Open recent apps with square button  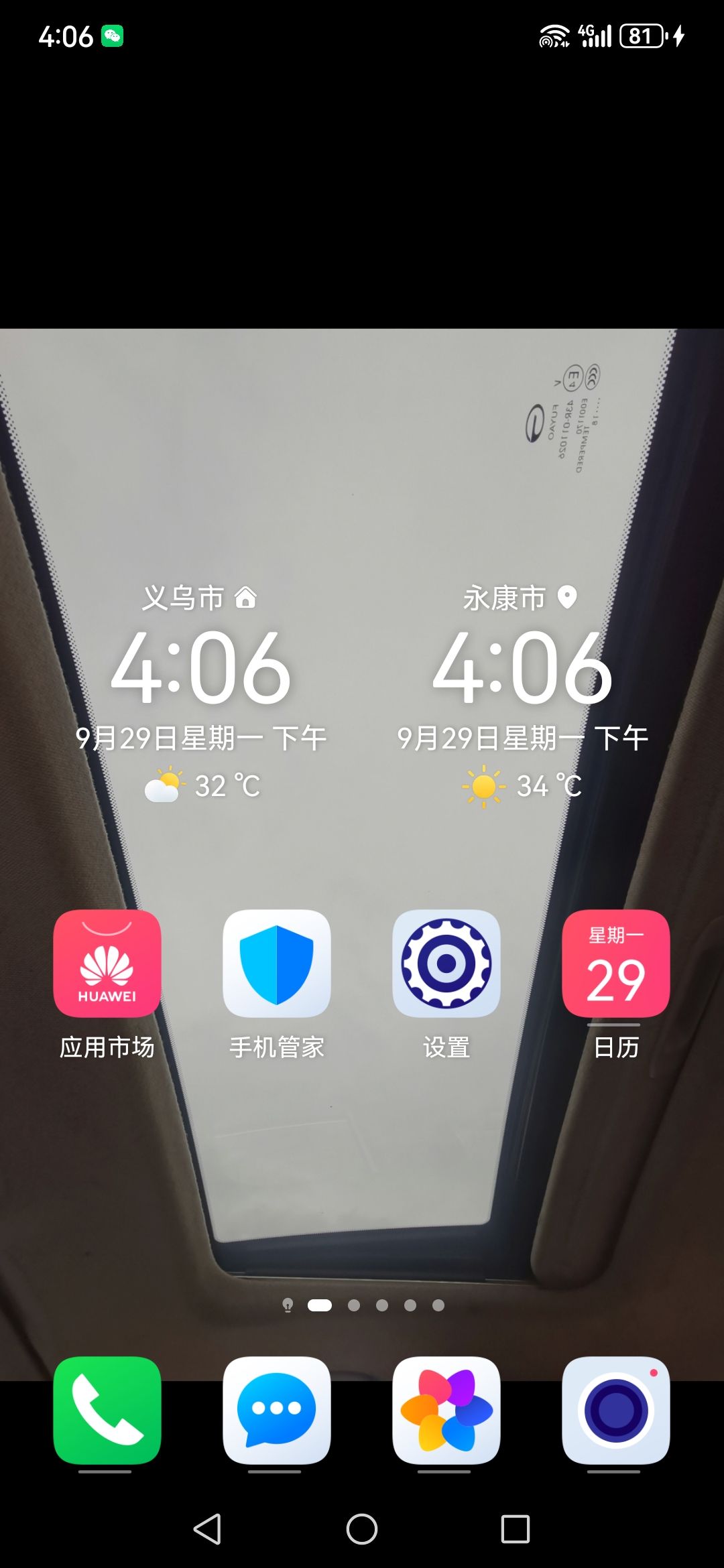(515, 1529)
